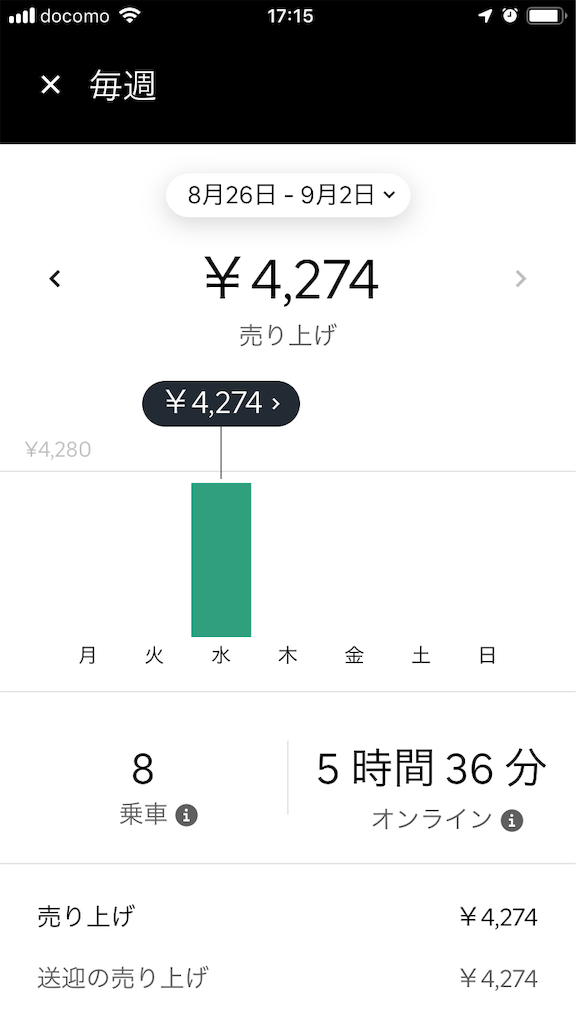Select the green Wednesday earnings bar
This screenshot has height=1024, width=576.
click(221, 560)
